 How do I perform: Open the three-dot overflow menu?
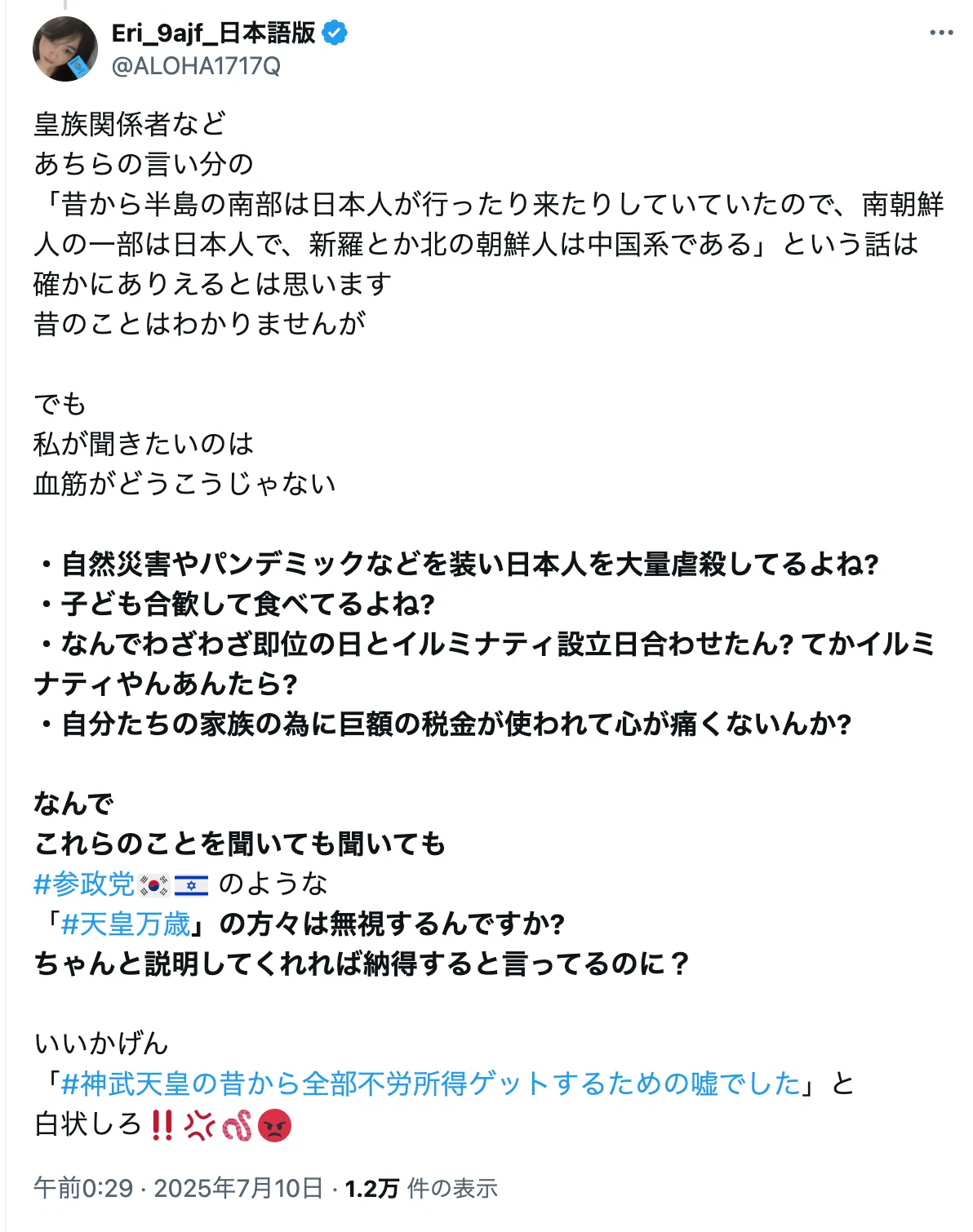[x=940, y=33]
